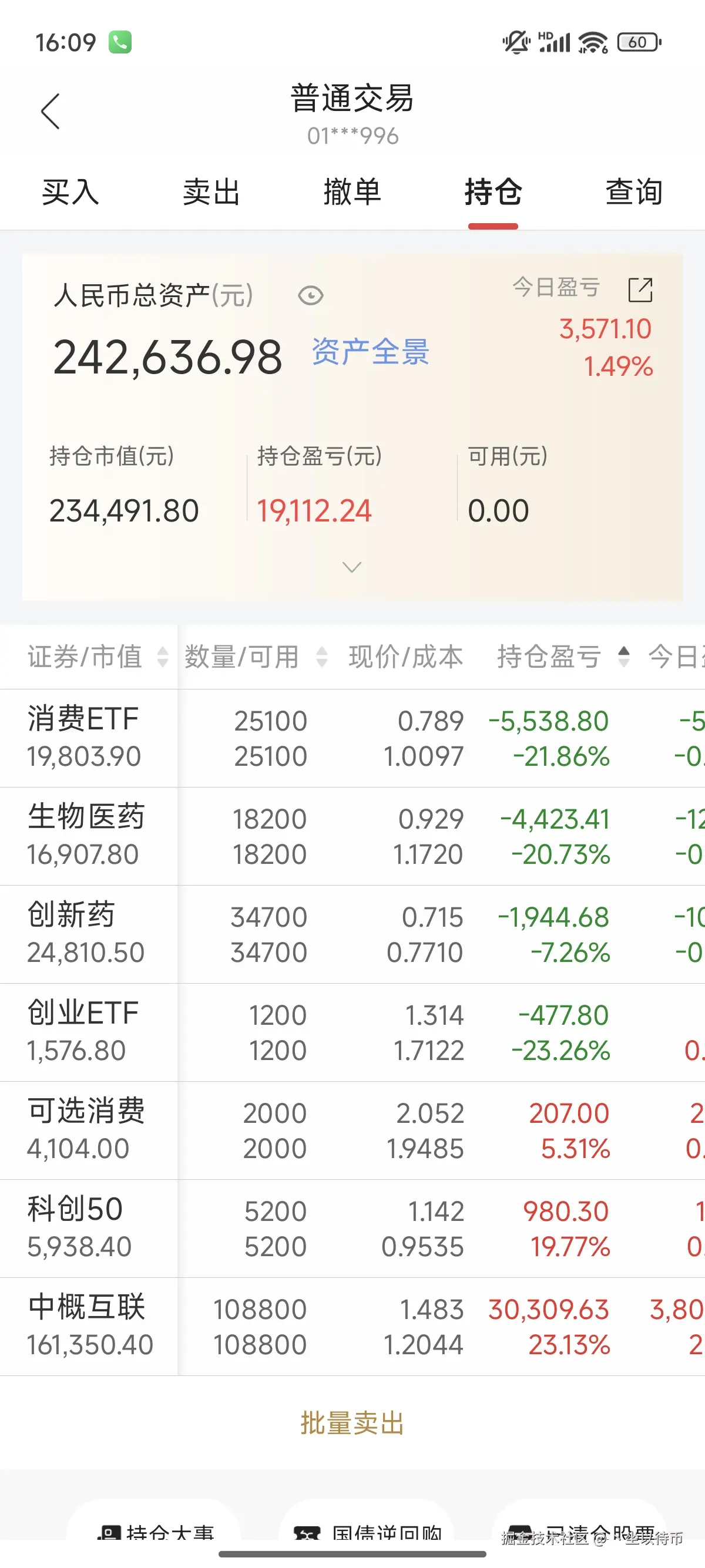Open the 撤单 tab
This screenshot has height=1568, width=705.
[353, 193]
